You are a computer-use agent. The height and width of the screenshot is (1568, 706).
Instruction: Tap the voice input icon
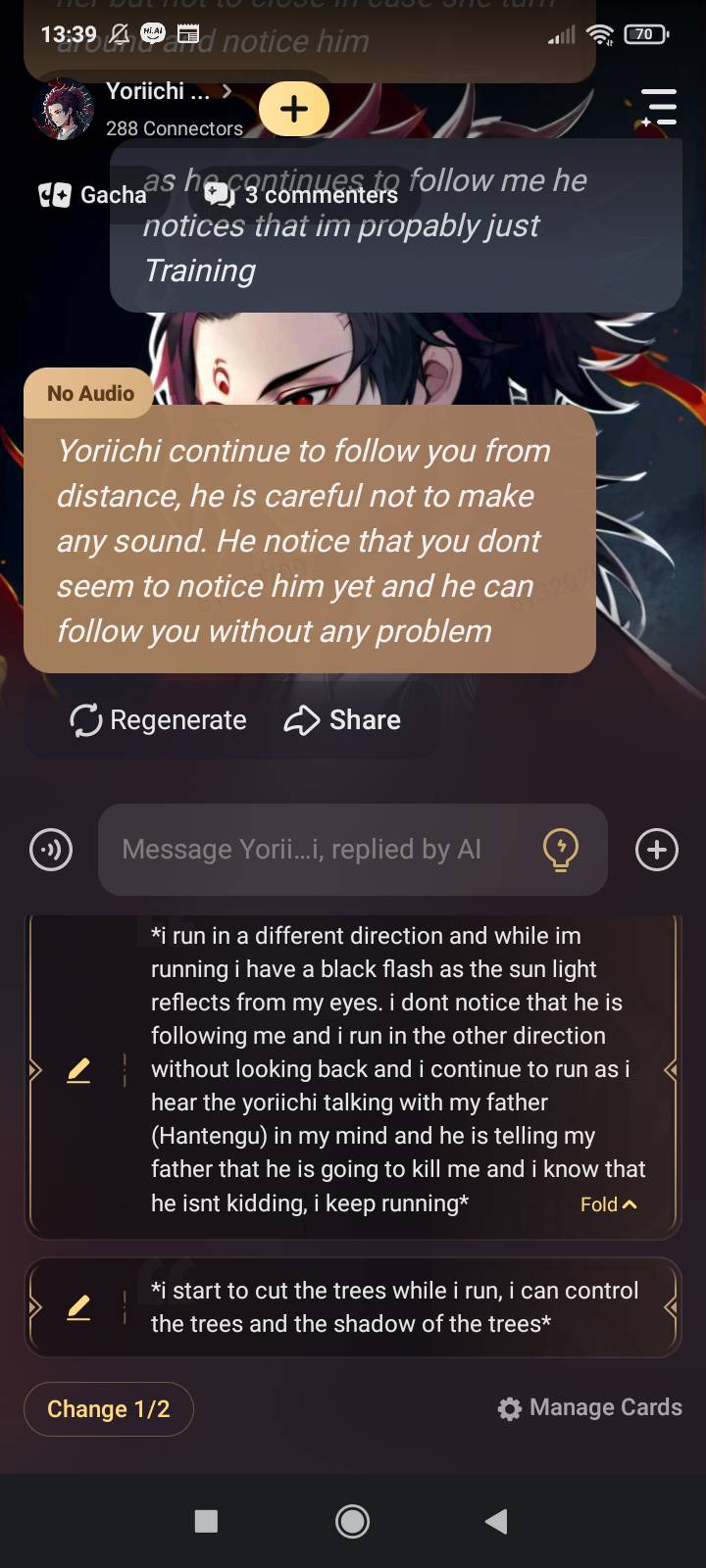(51, 850)
